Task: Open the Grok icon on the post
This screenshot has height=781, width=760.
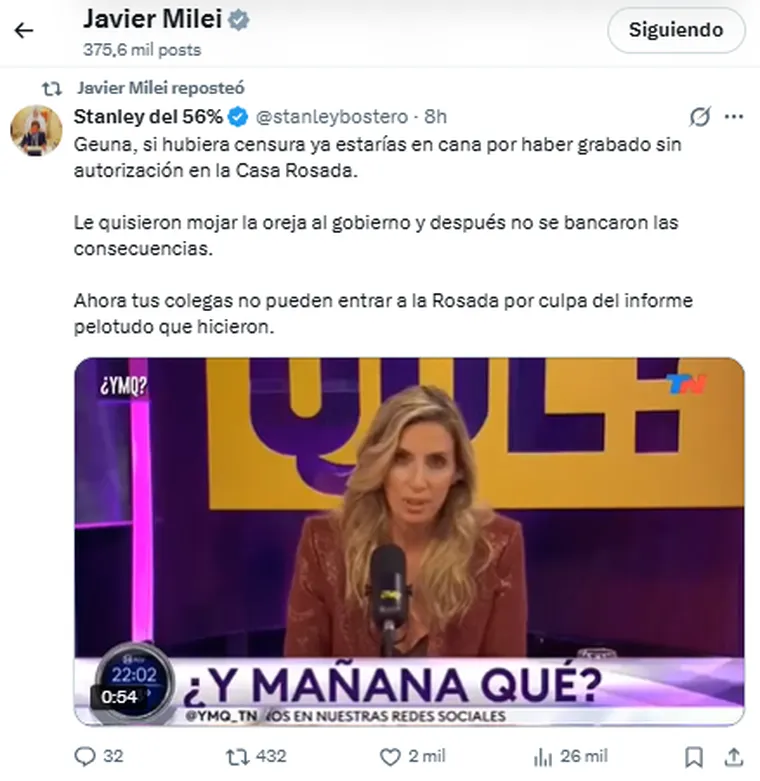Action: pos(700,117)
